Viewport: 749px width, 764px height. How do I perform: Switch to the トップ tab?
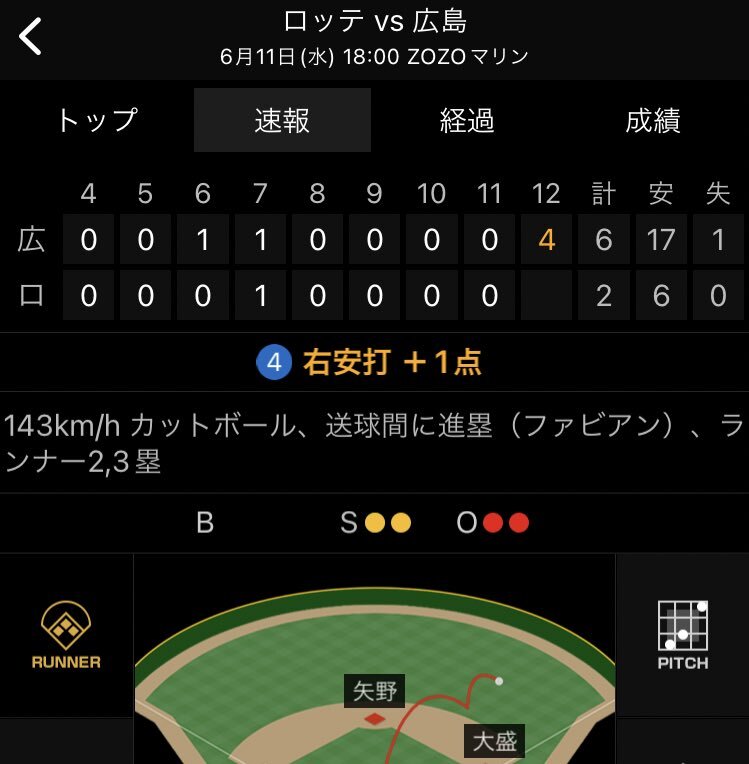[x=96, y=121]
